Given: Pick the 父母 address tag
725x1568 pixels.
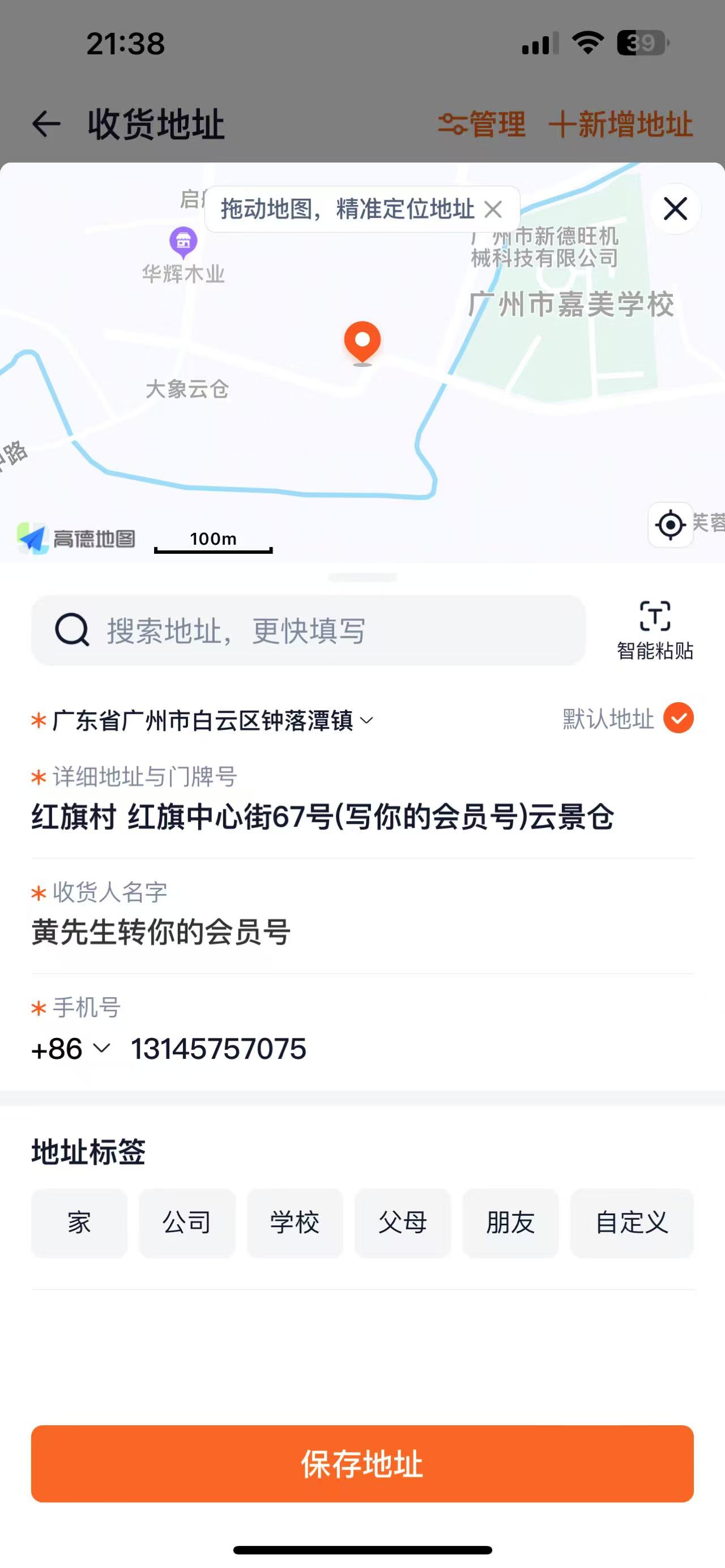Looking at the screenshot, I should coord(402,1222).
